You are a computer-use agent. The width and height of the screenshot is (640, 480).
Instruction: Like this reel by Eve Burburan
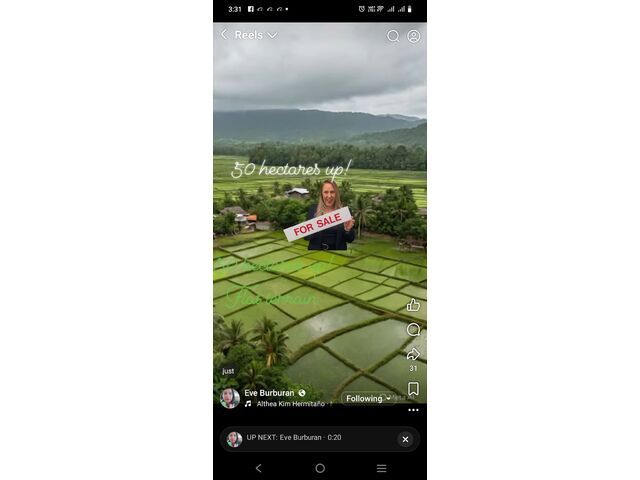413,305
